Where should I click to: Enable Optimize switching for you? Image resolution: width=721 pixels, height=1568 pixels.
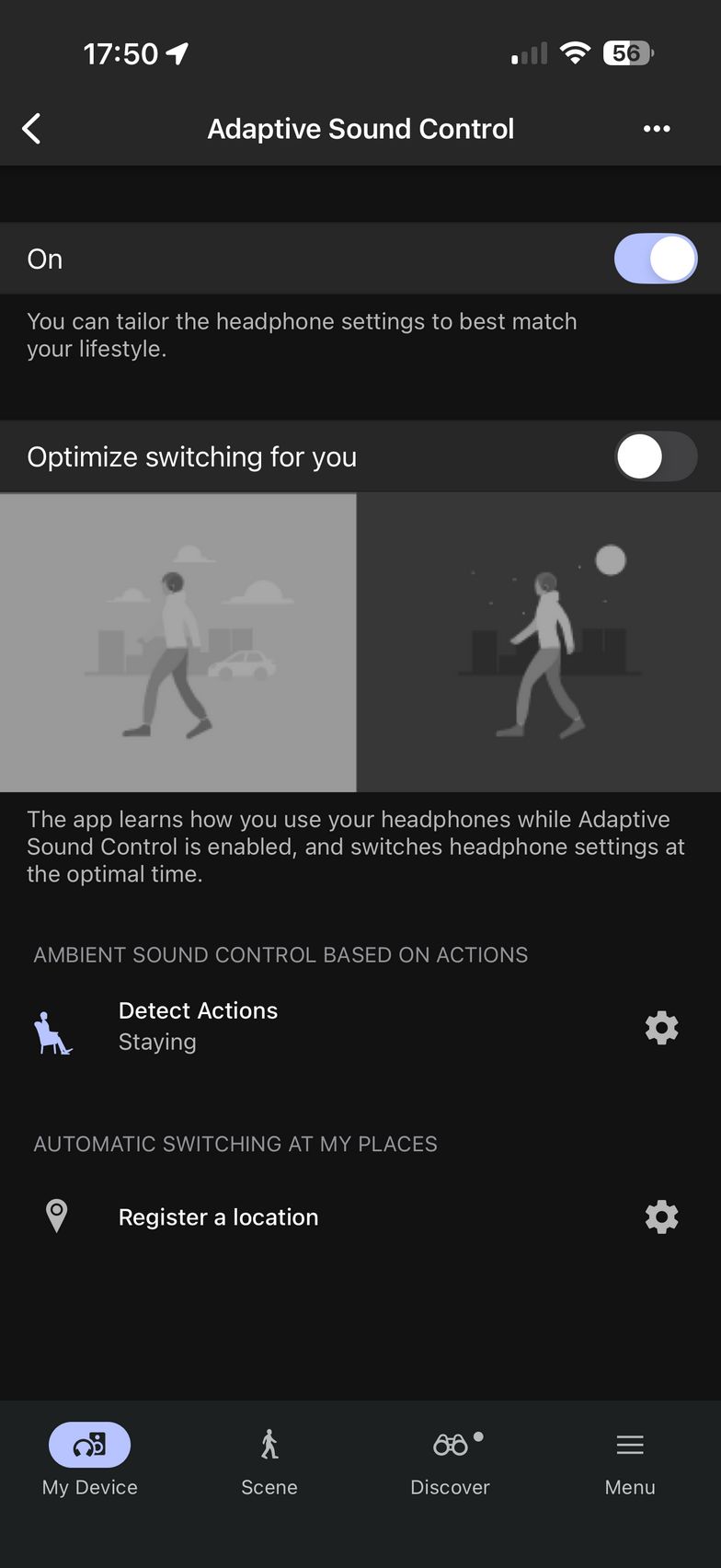point(655,457)
